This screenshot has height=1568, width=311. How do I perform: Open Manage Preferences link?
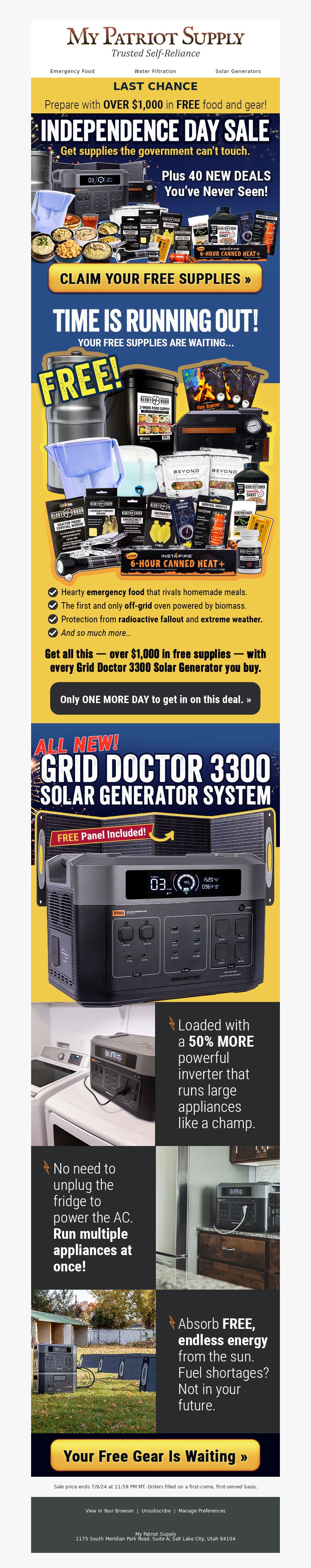[201, 1510]
